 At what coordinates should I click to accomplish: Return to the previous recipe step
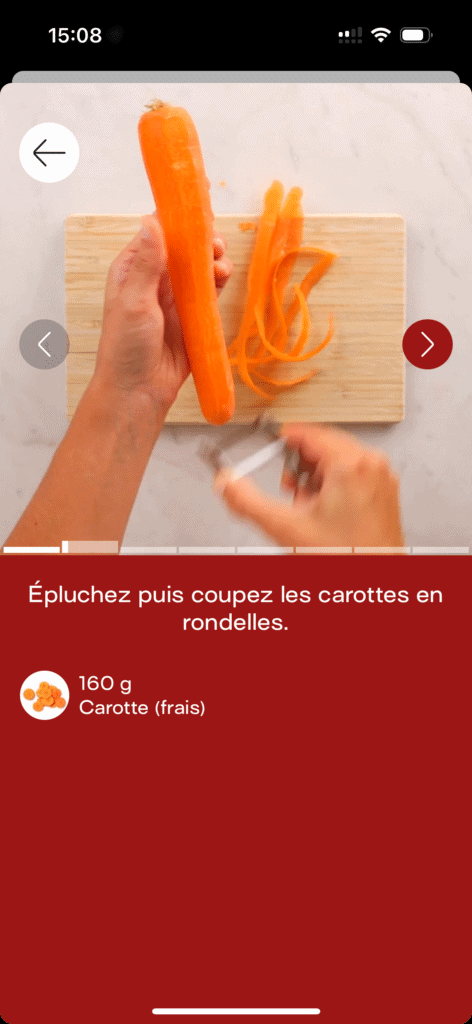tap(44, 344)
